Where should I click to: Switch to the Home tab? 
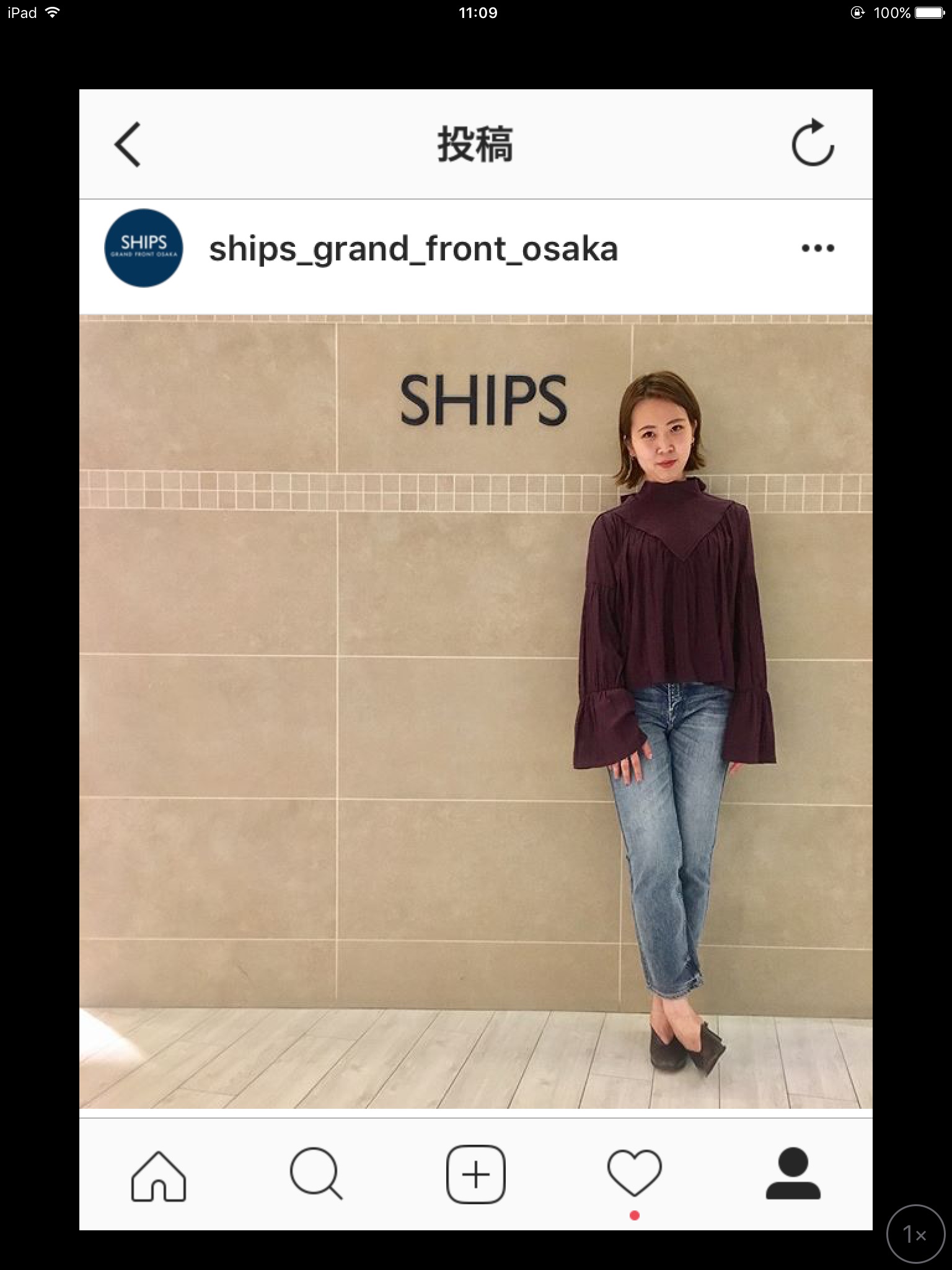(158, 1175)
